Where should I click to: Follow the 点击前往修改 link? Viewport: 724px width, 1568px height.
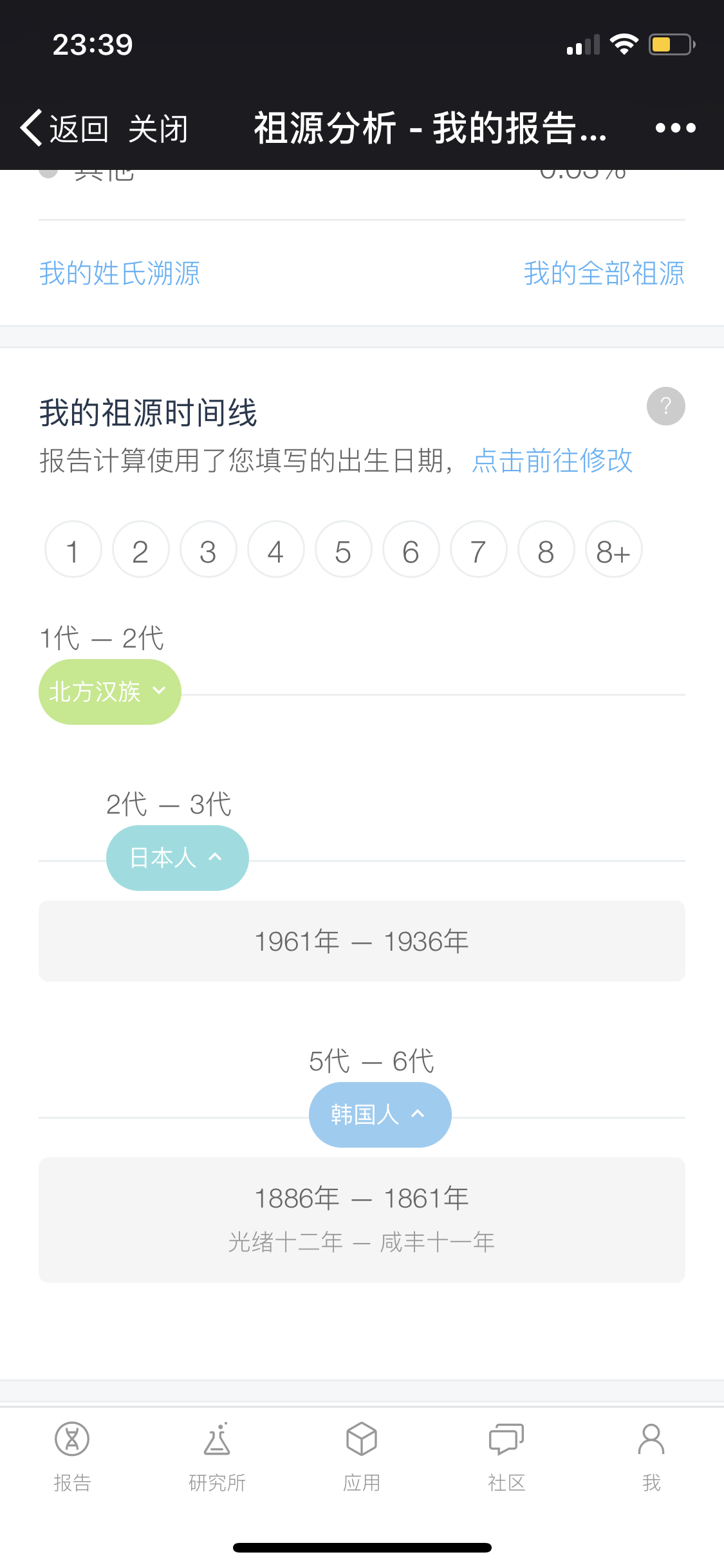[552, 461]
